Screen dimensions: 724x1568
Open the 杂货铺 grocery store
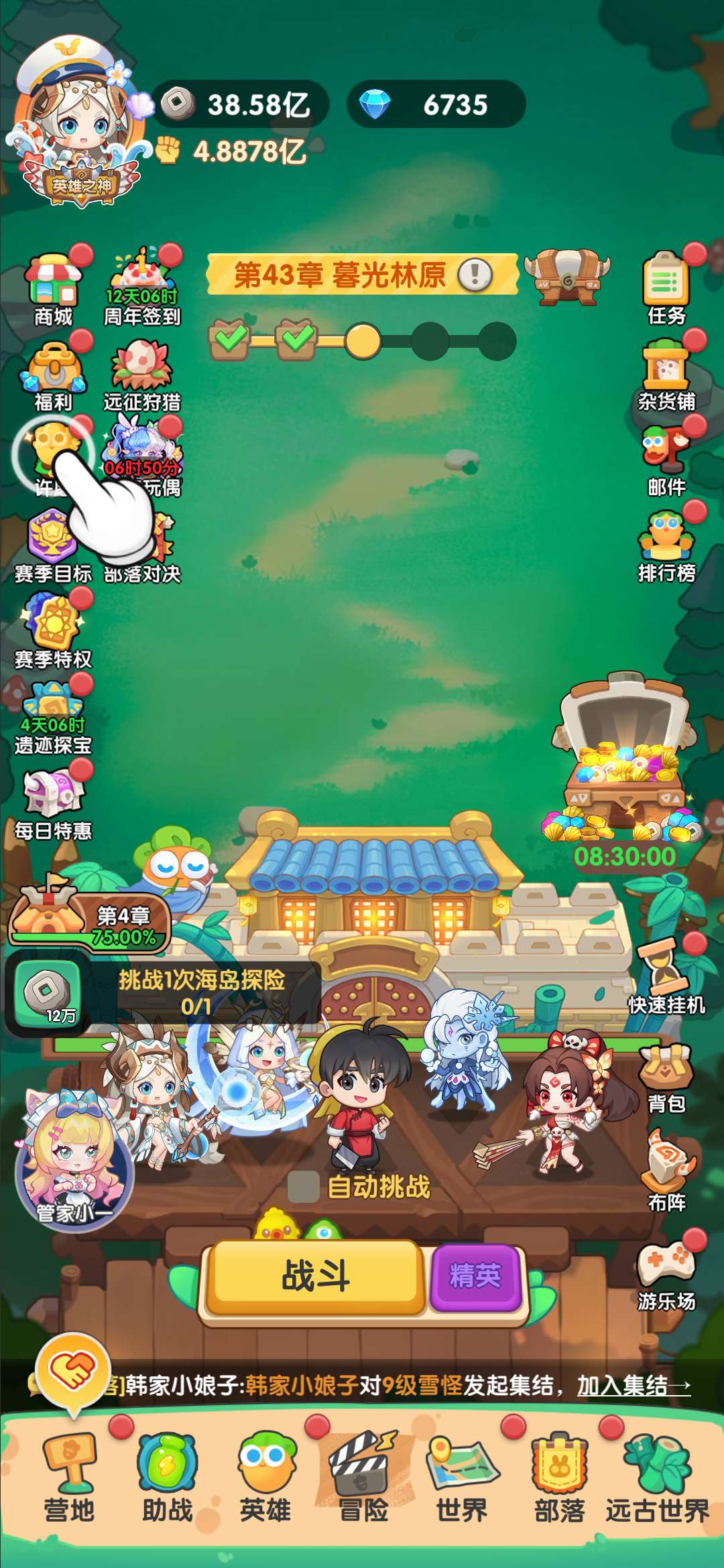click(666, 373)
